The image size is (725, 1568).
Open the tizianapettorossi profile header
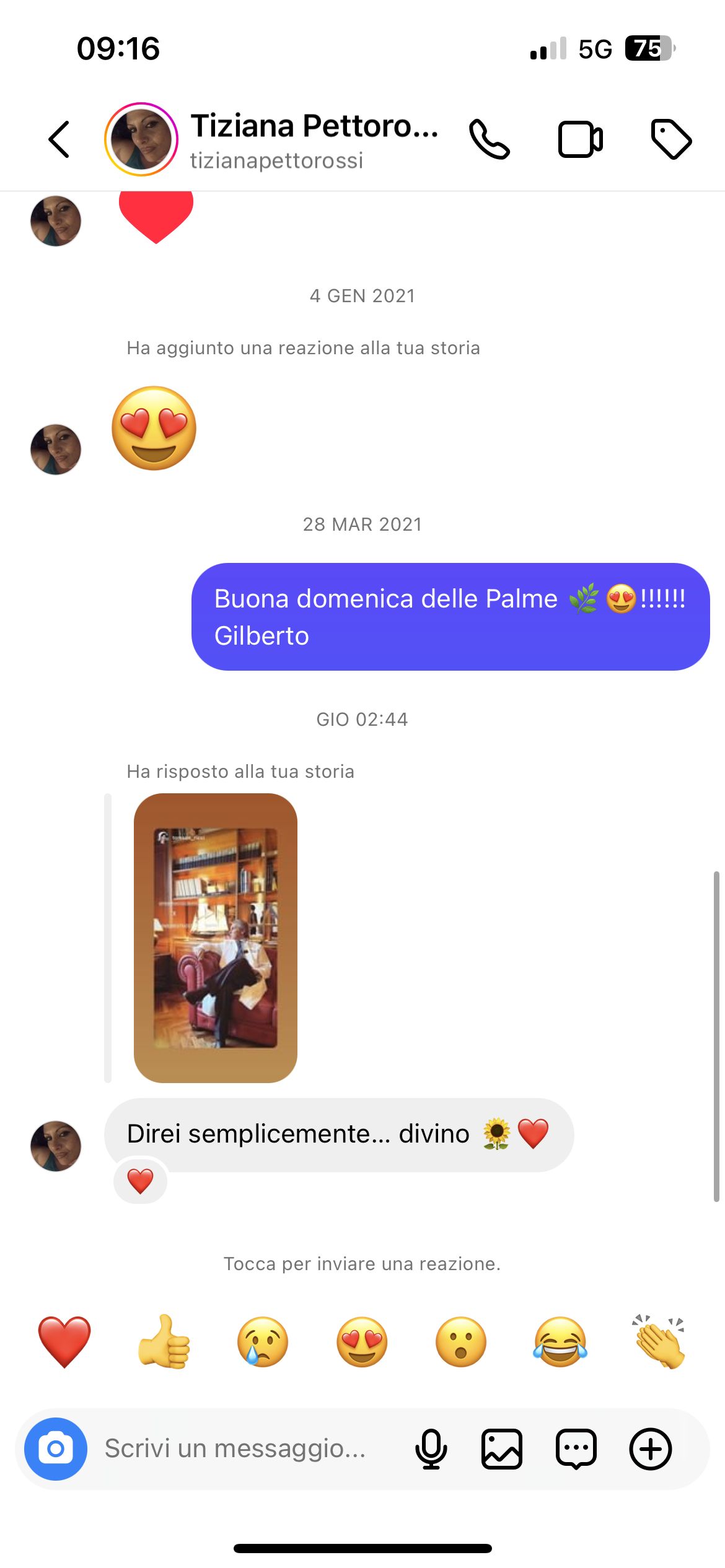click(x=313, y=140)
